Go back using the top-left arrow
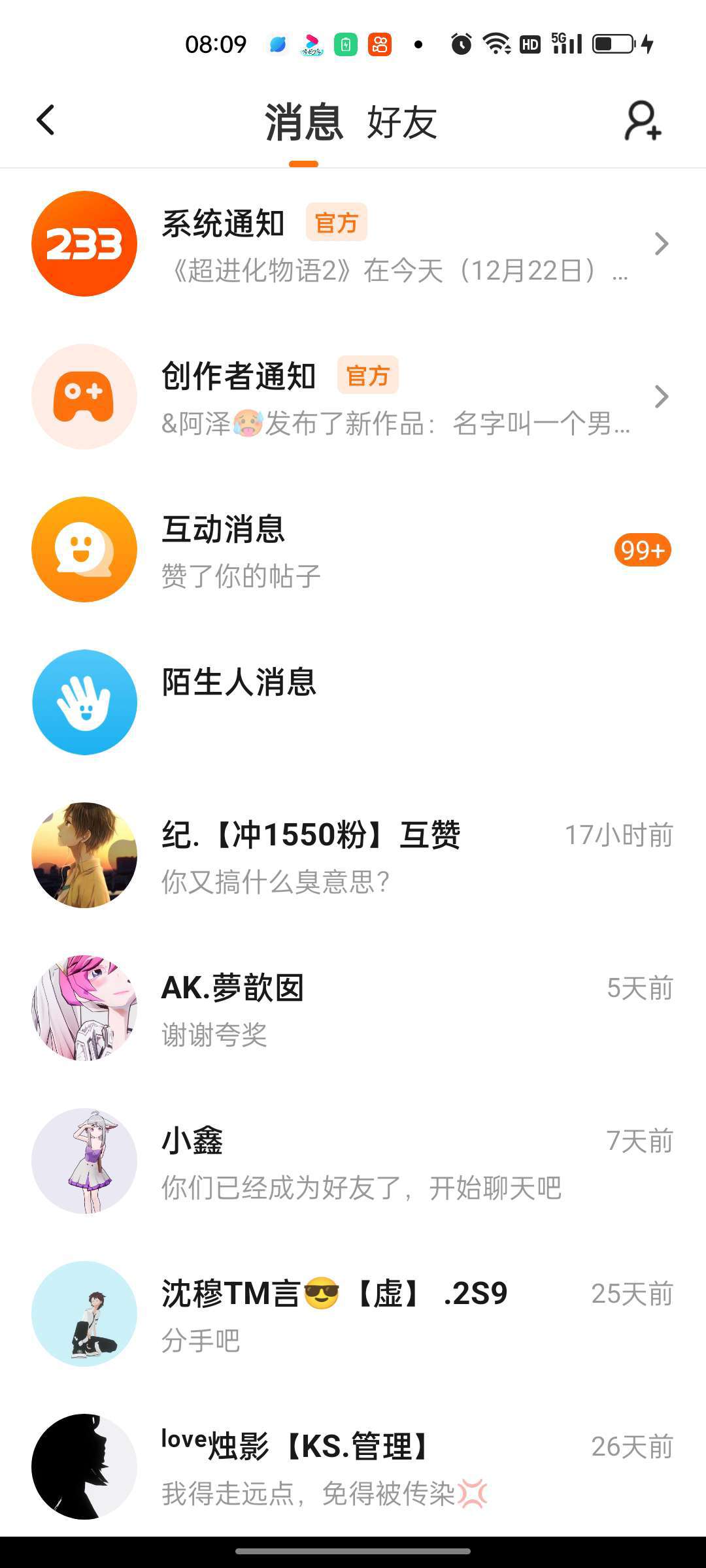 pyautogui.click(x=46, y=121)
